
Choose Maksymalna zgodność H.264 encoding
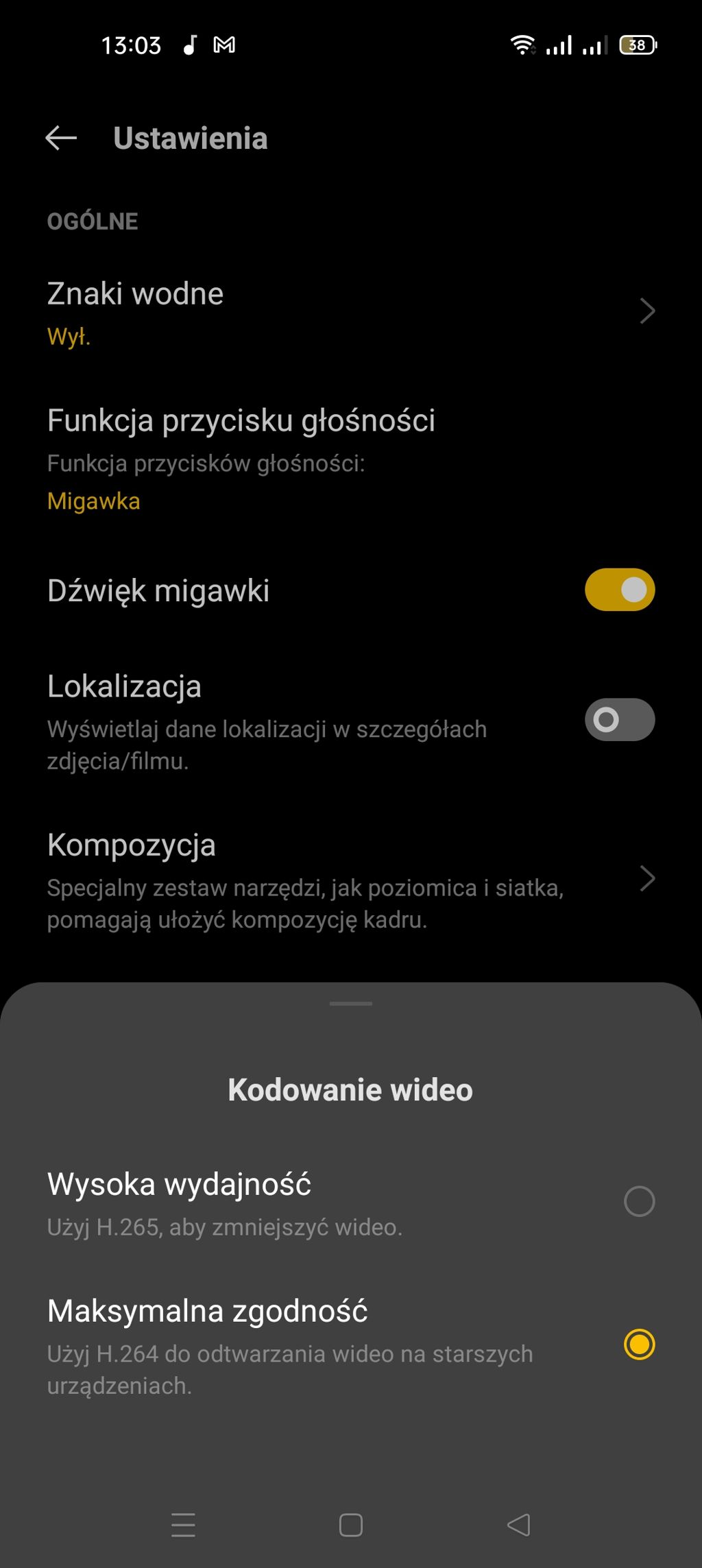[638, 1344]
